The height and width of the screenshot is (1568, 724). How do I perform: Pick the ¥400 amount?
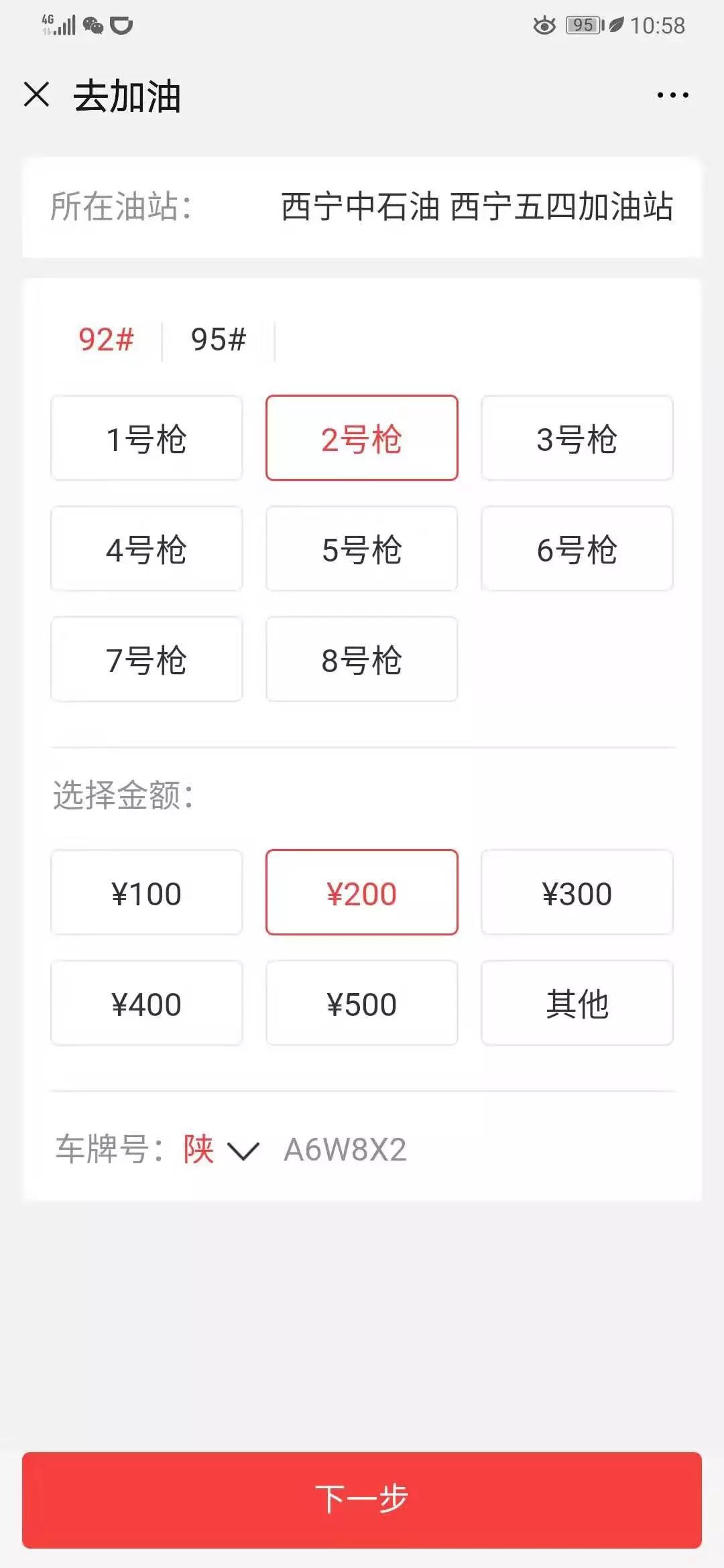(x=147, y=1003)
